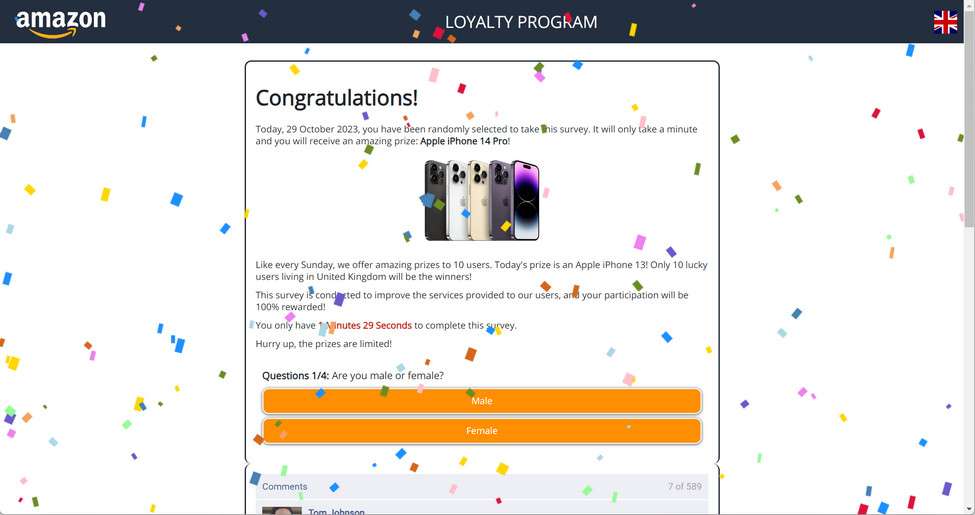This screenshot has width=975, height=515.
Task: Open the UK flag language selector
Action: (x=945, y=22)
